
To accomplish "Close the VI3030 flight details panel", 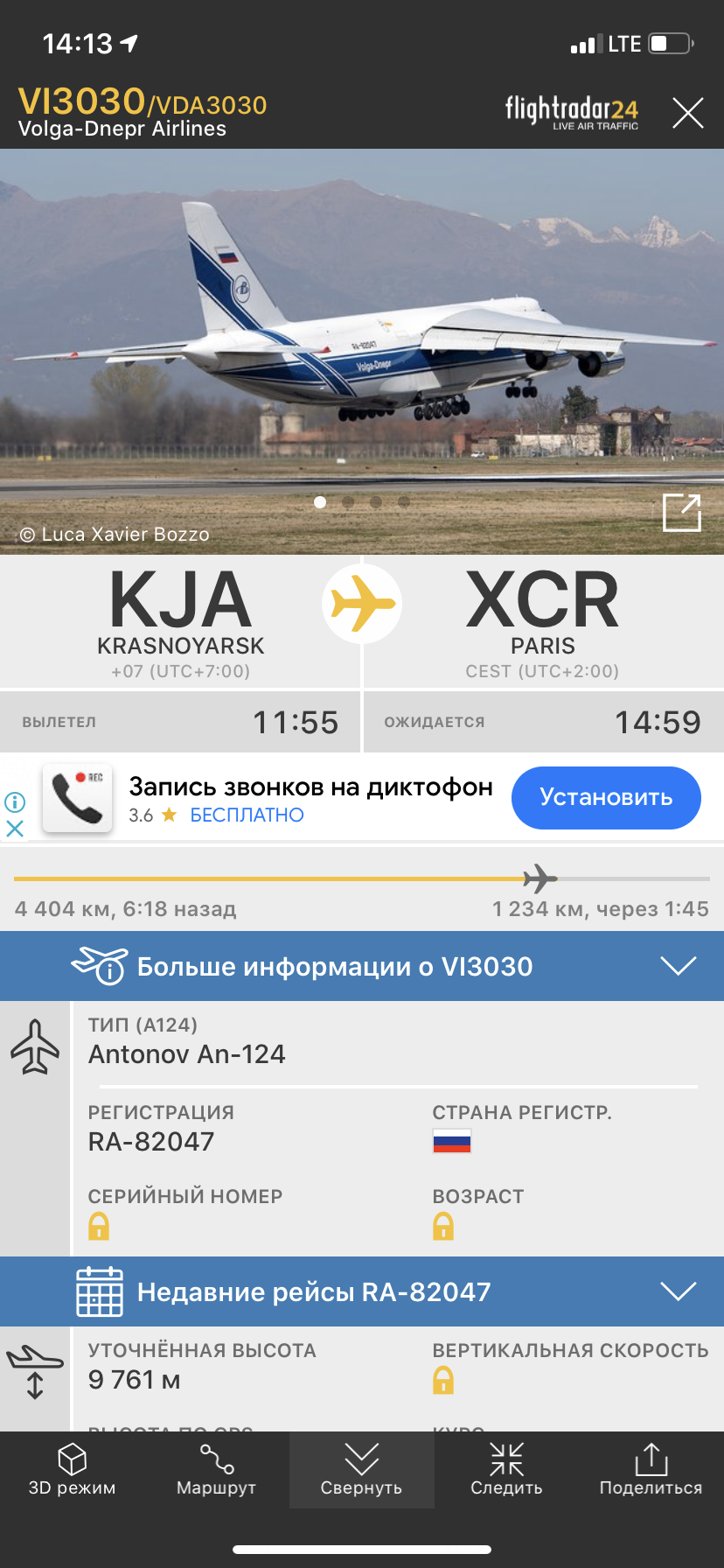I will [x=687, y=113].
